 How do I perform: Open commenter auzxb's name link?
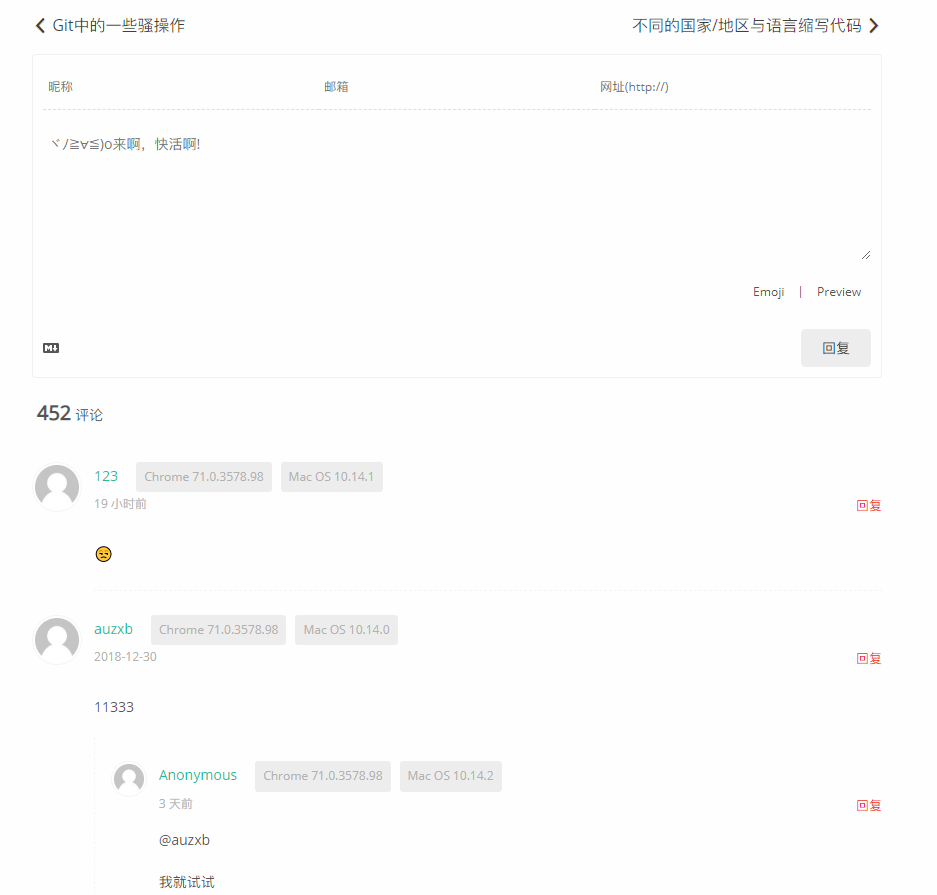point(113,629)
